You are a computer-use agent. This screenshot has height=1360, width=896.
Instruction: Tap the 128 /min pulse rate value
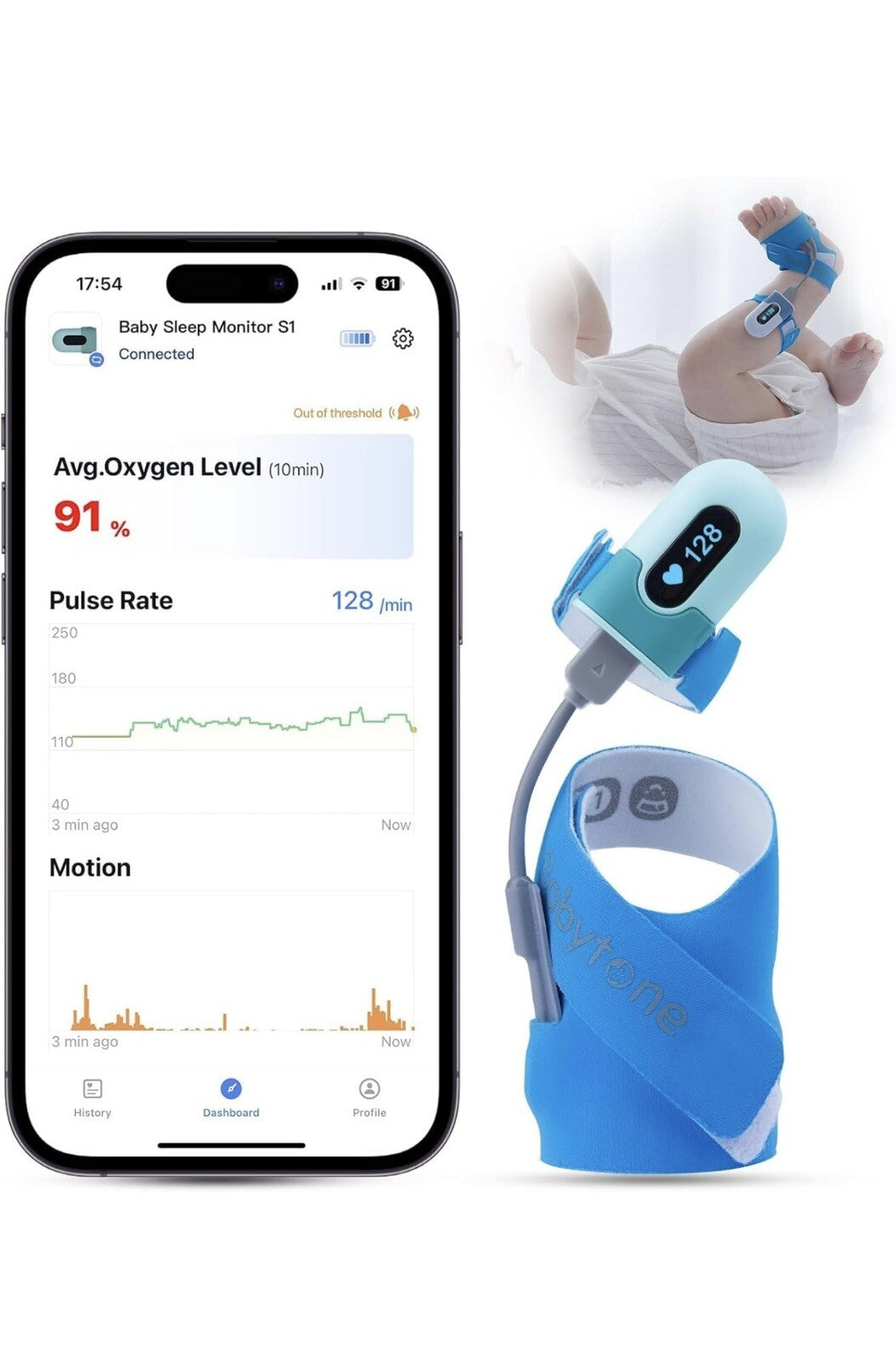click(369, 601)
